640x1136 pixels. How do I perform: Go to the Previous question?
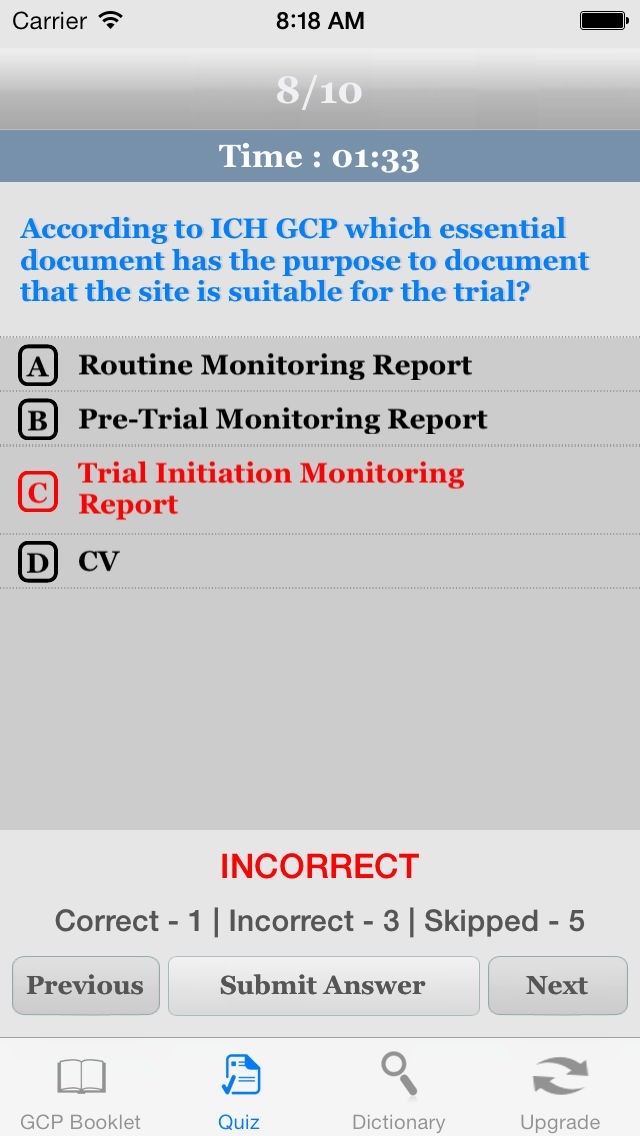coord(86,985)
